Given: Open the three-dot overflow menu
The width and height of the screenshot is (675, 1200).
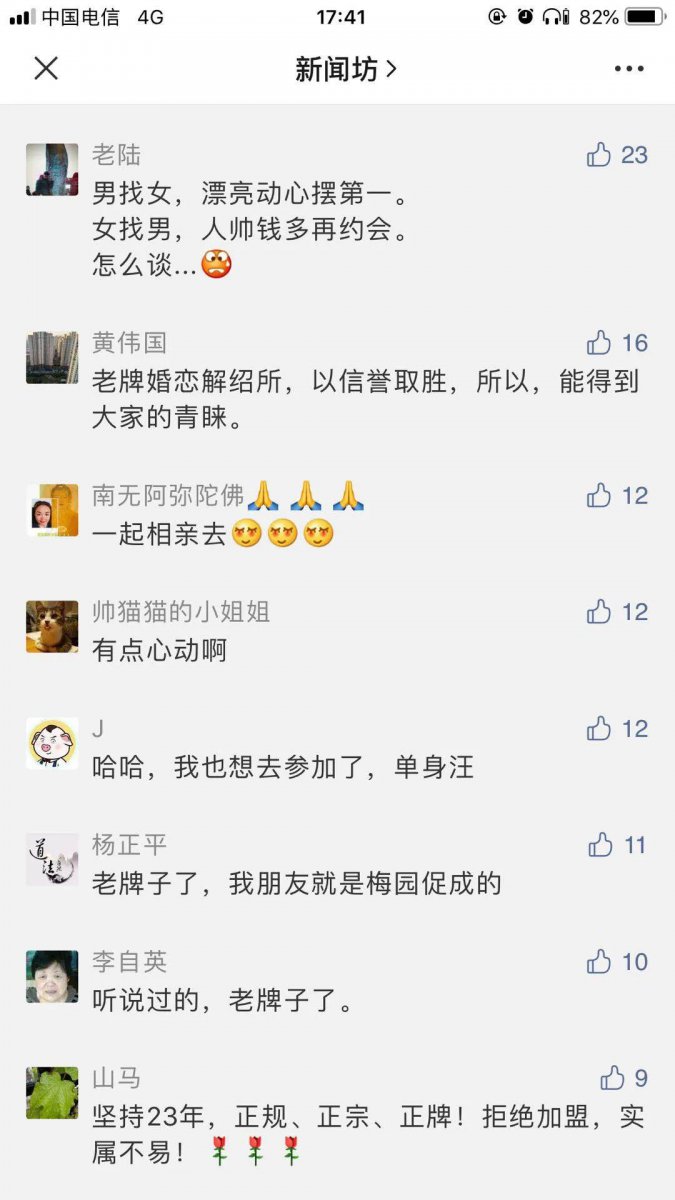Looking at the screenshot, I should pyautogui.click(x=629, y=68).
